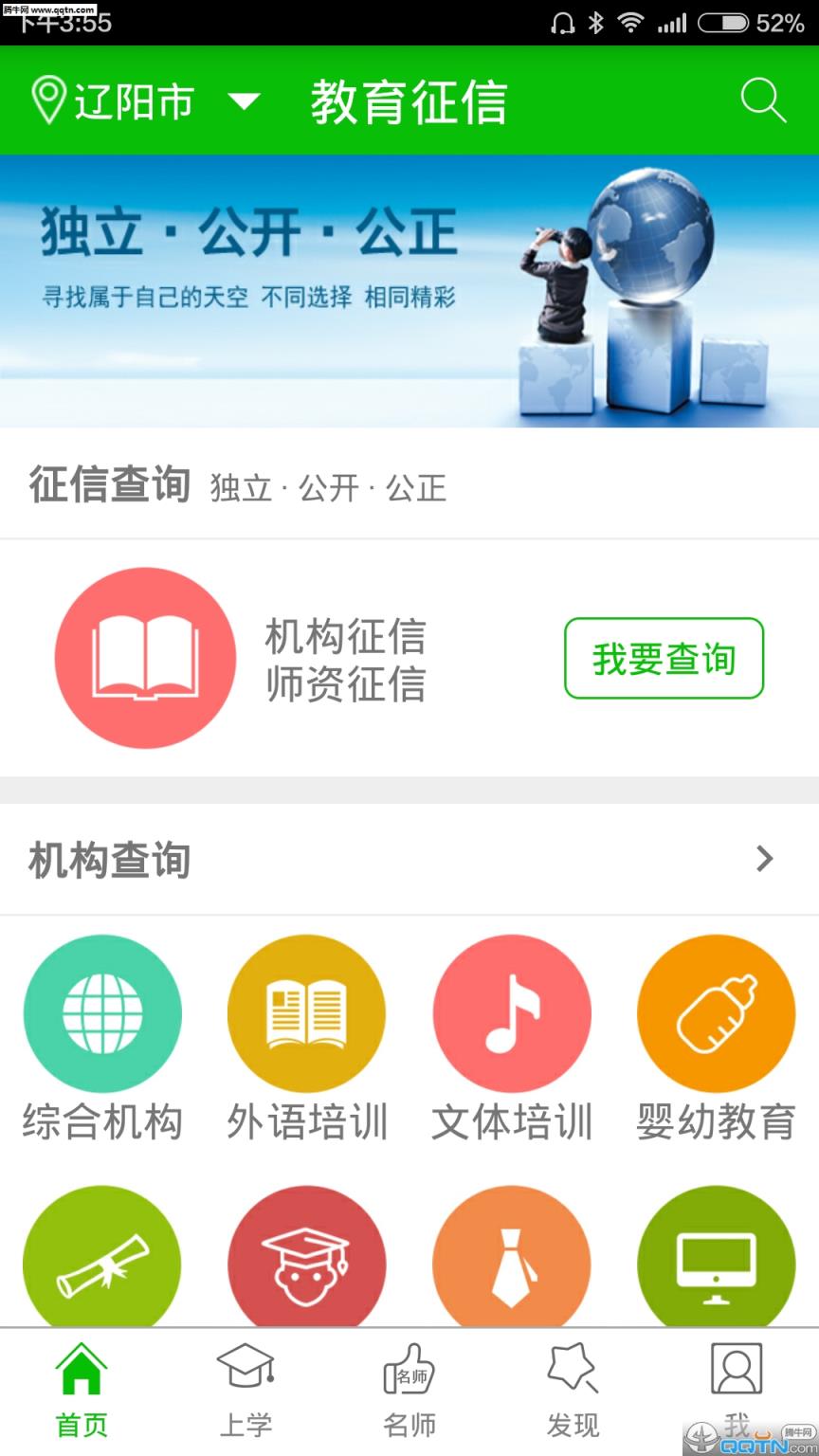The width and height of the screenshot is (819, 1456).
Task: Tap the diploma scroll category icon
Action: pyautogui.click(x=102, y=1261)
